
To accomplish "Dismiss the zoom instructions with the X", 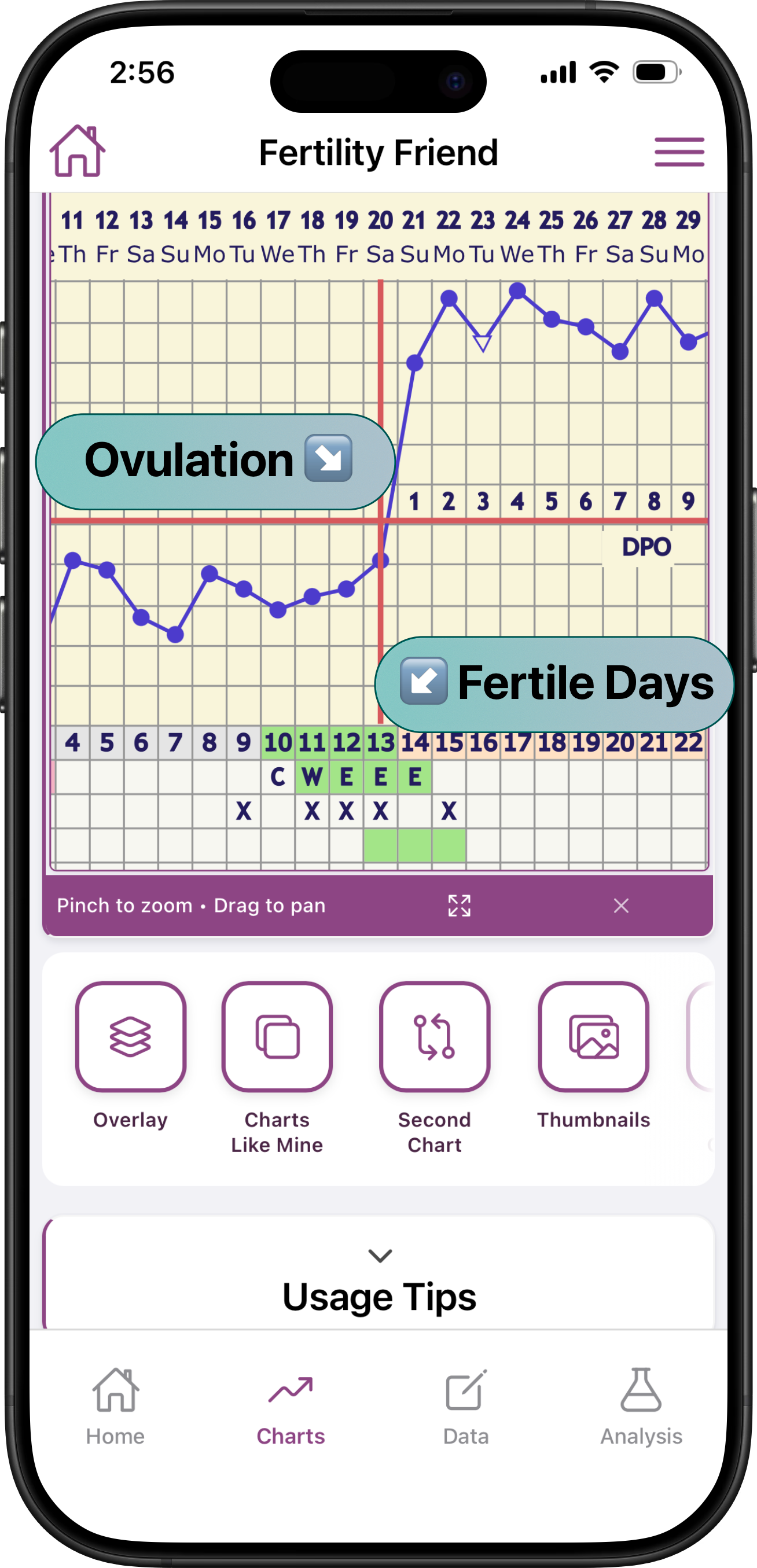I will coord(621,906).
